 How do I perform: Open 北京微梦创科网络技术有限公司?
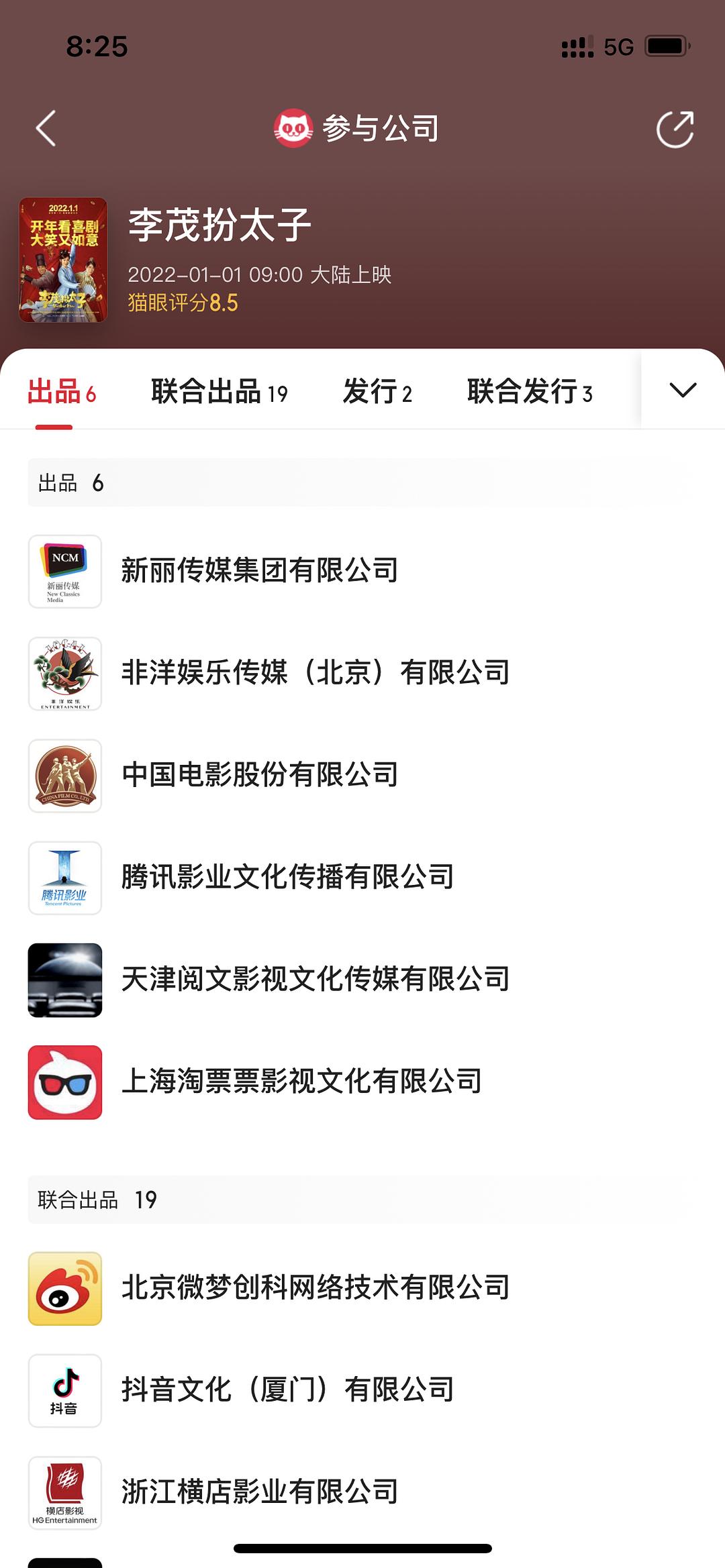pyautogui.click(x=316, y=1288)
